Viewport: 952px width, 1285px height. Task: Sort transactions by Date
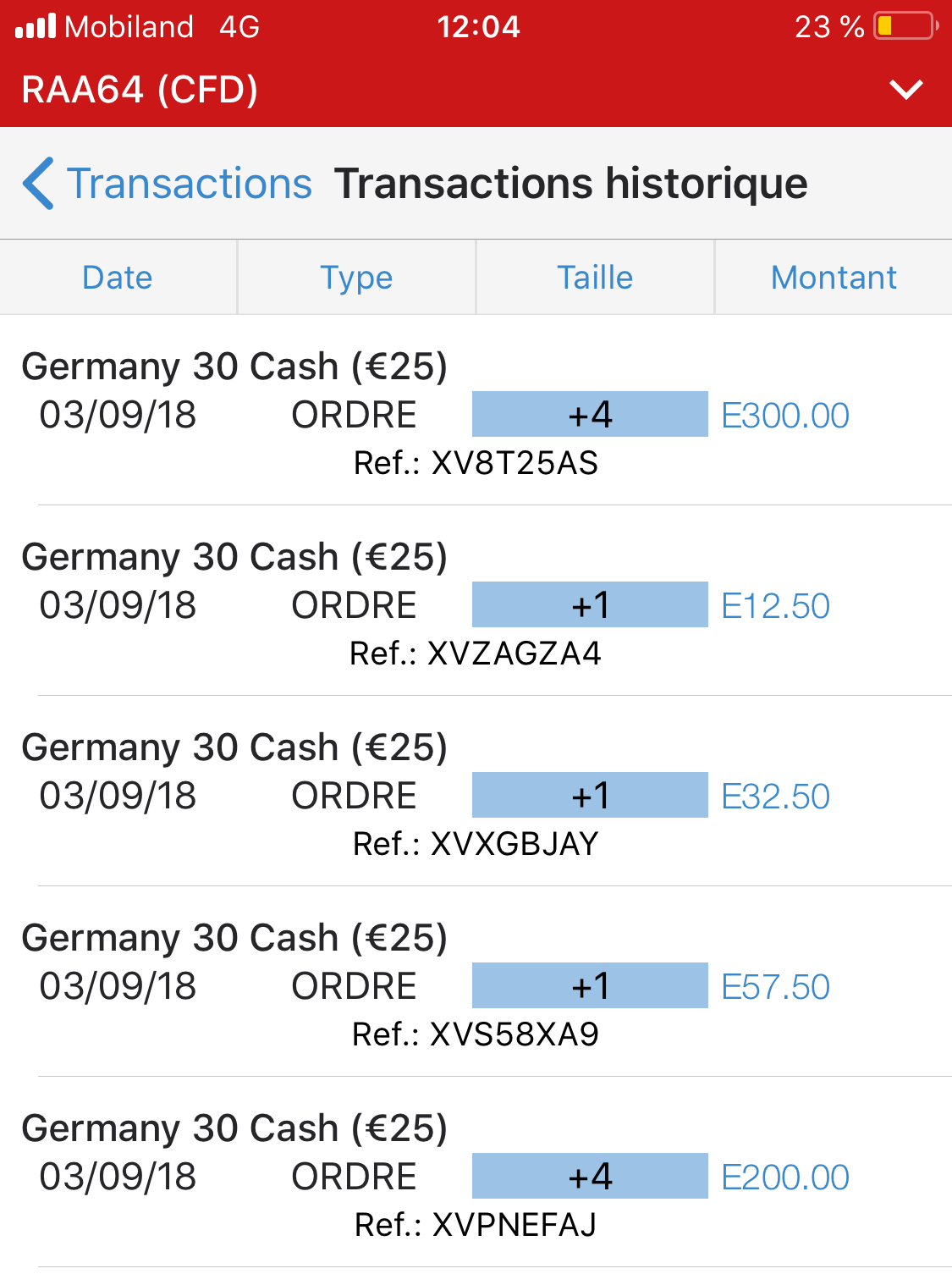pos(118,278)
